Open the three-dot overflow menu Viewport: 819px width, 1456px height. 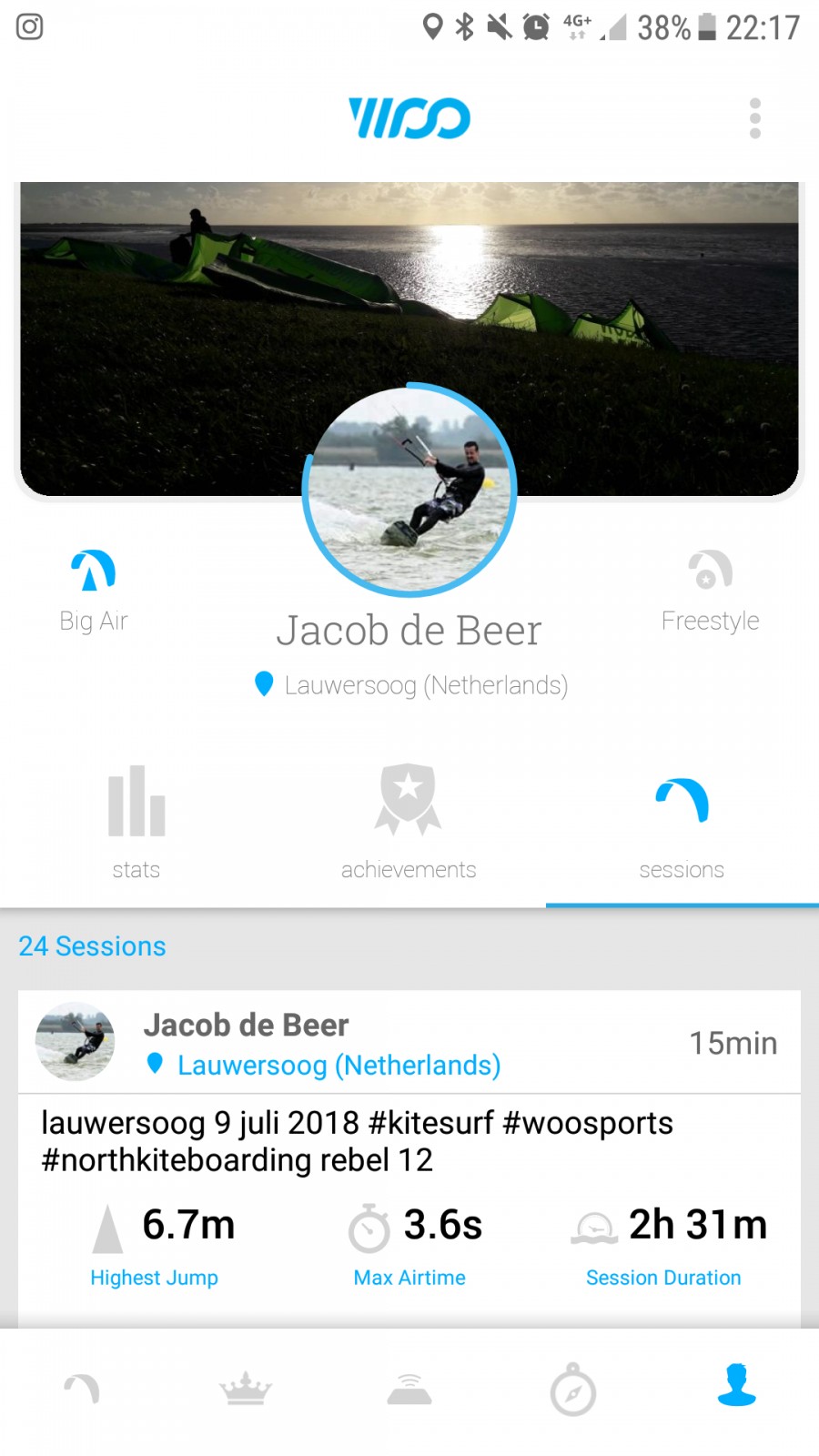(754, 118)
